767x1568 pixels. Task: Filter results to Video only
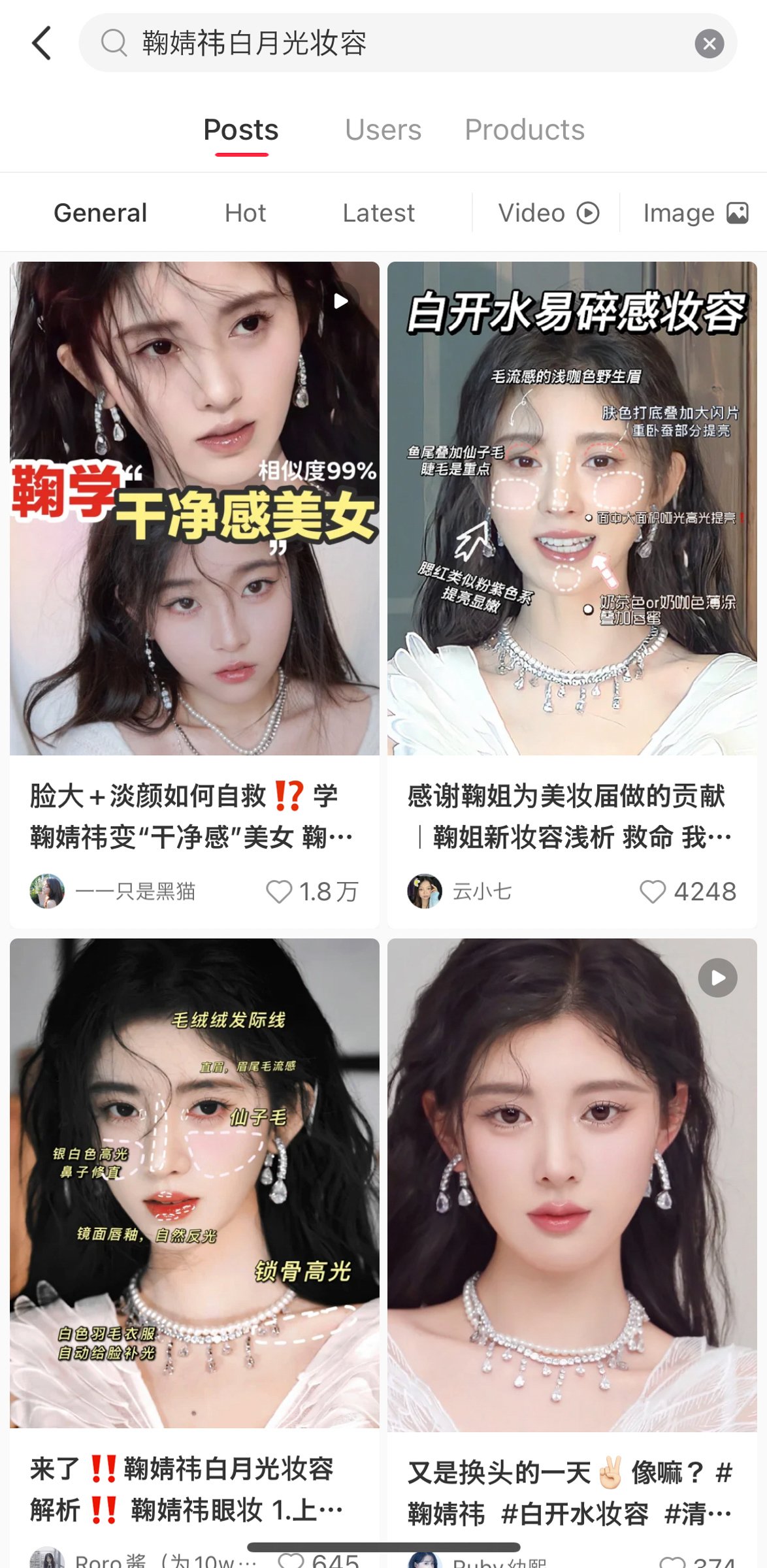[x=547, y=213]
